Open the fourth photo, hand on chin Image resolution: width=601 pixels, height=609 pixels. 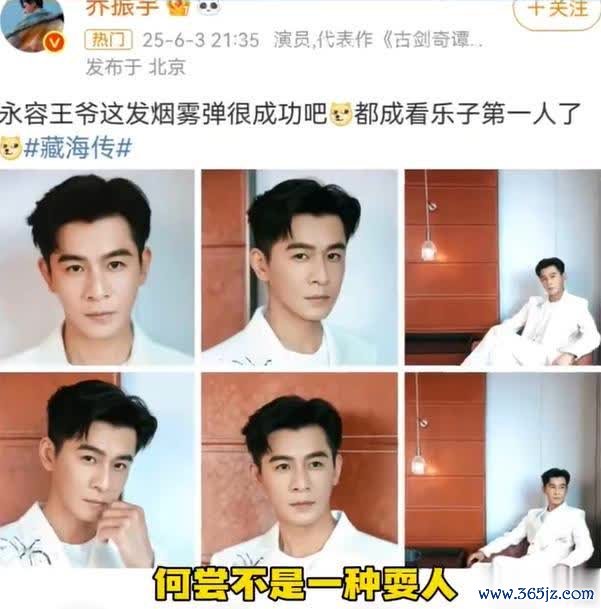[98, 468]
